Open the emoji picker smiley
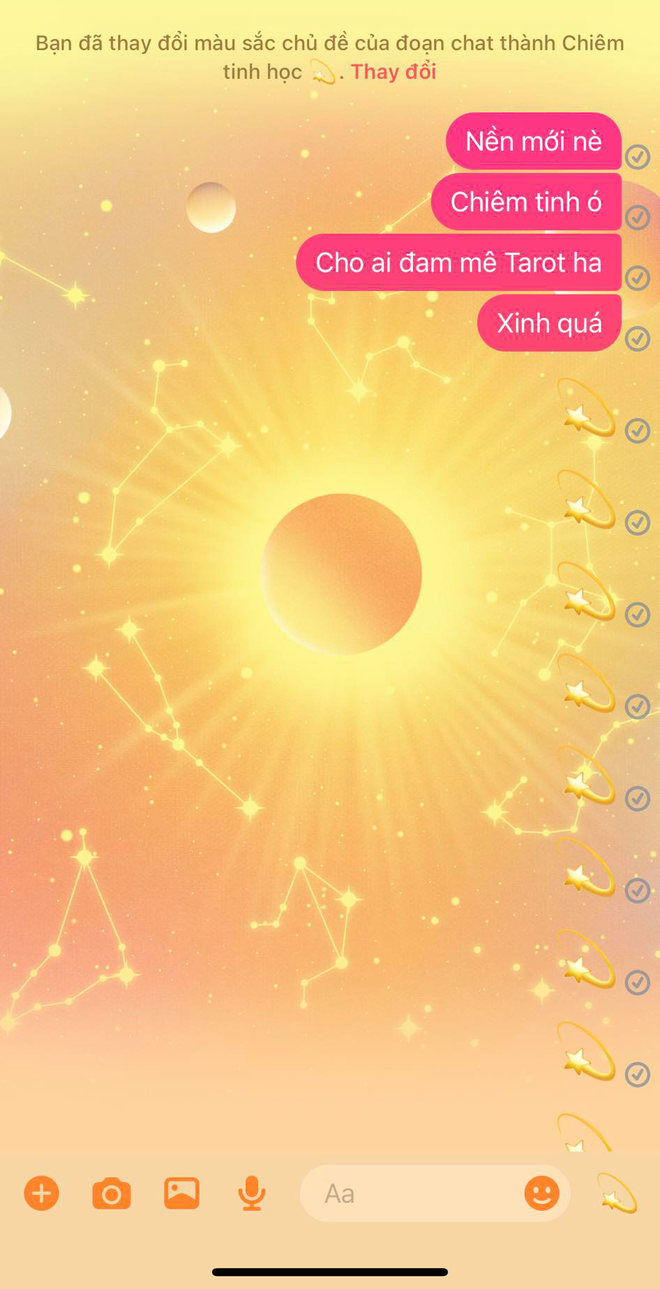The image size is (660, 1289). (541, 1192)
